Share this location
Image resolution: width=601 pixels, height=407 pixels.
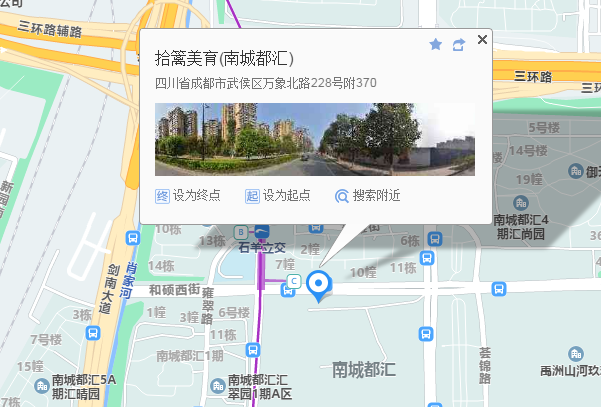click(459, 44)
